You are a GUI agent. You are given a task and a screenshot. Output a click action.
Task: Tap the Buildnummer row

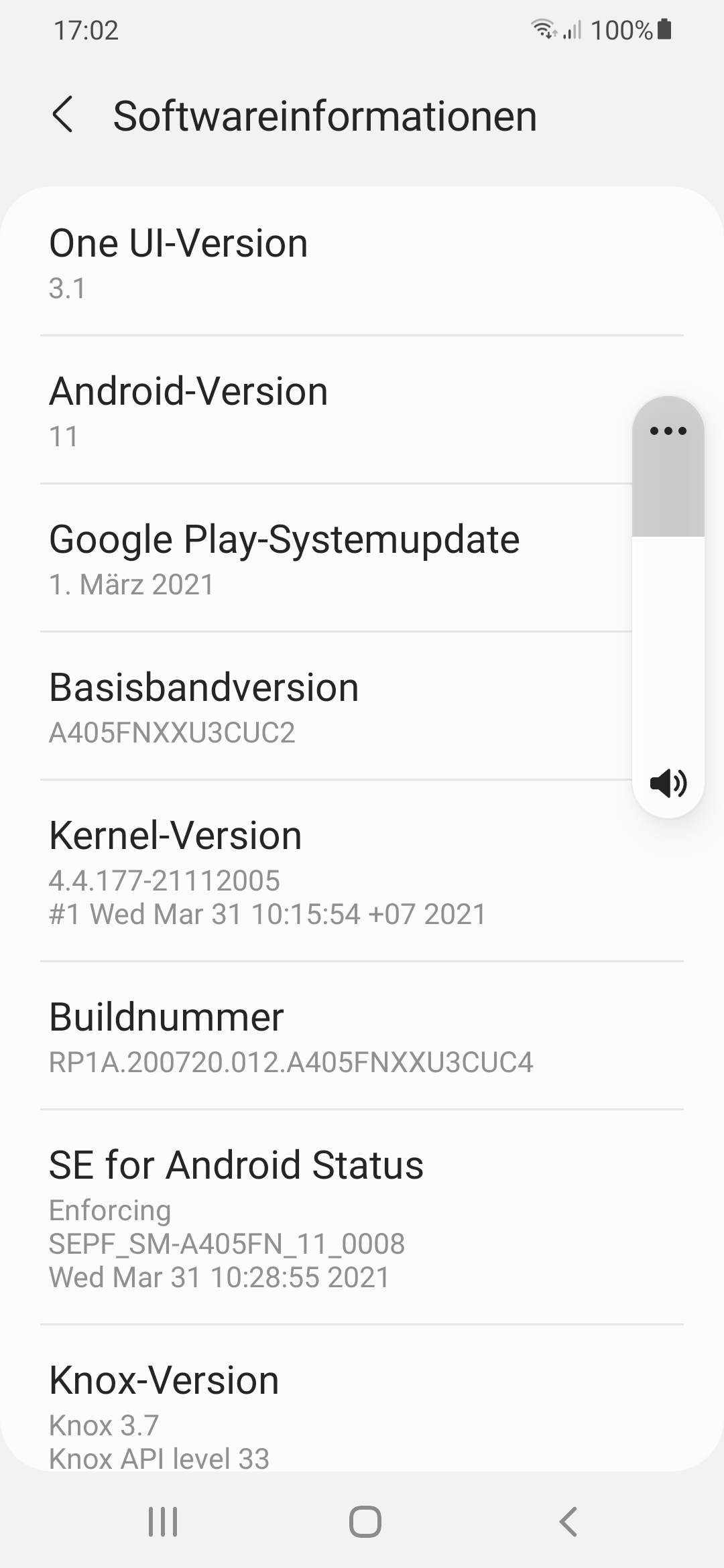click(362, 1036)
